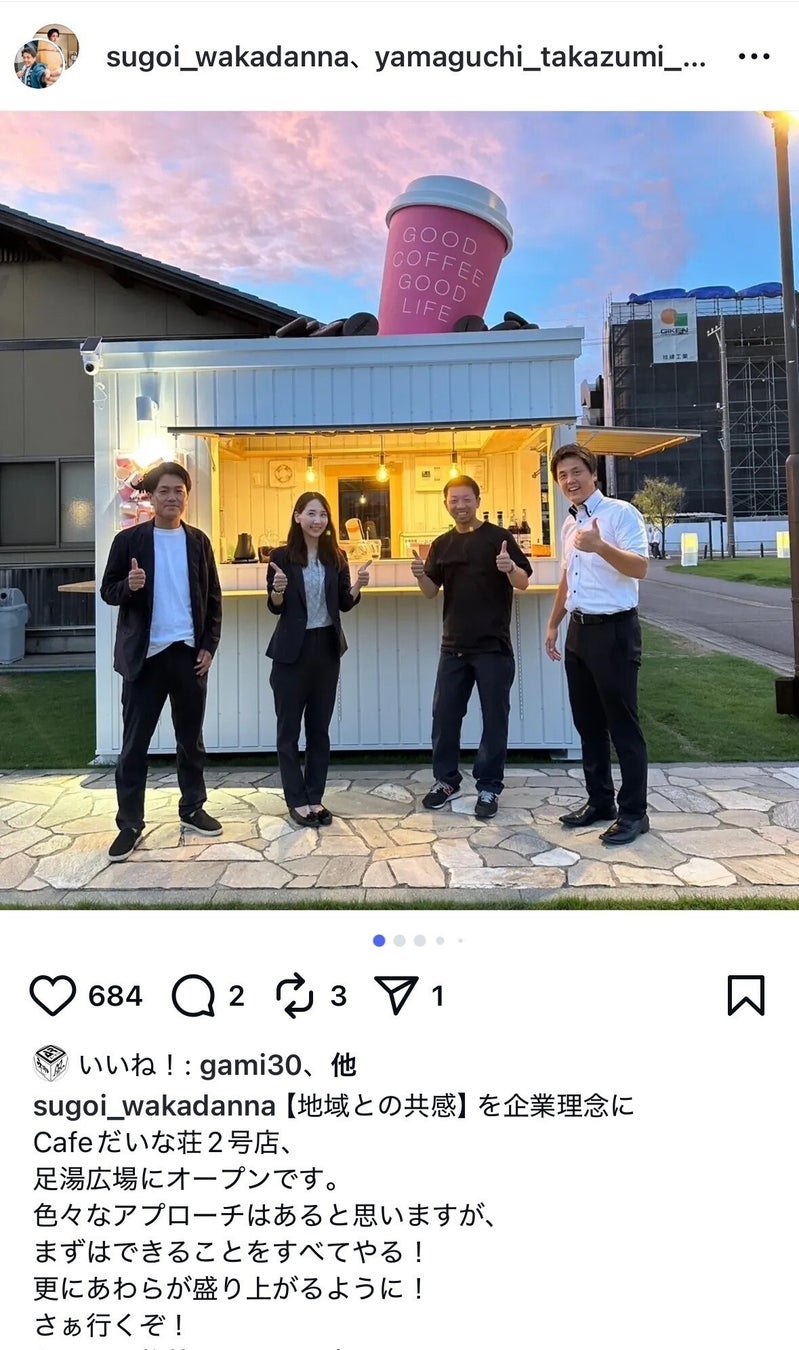Open the post's three-dot overflow menu
Image resolution: width=799 pixels, height=1350 pixels.
(x=753, y=57)
